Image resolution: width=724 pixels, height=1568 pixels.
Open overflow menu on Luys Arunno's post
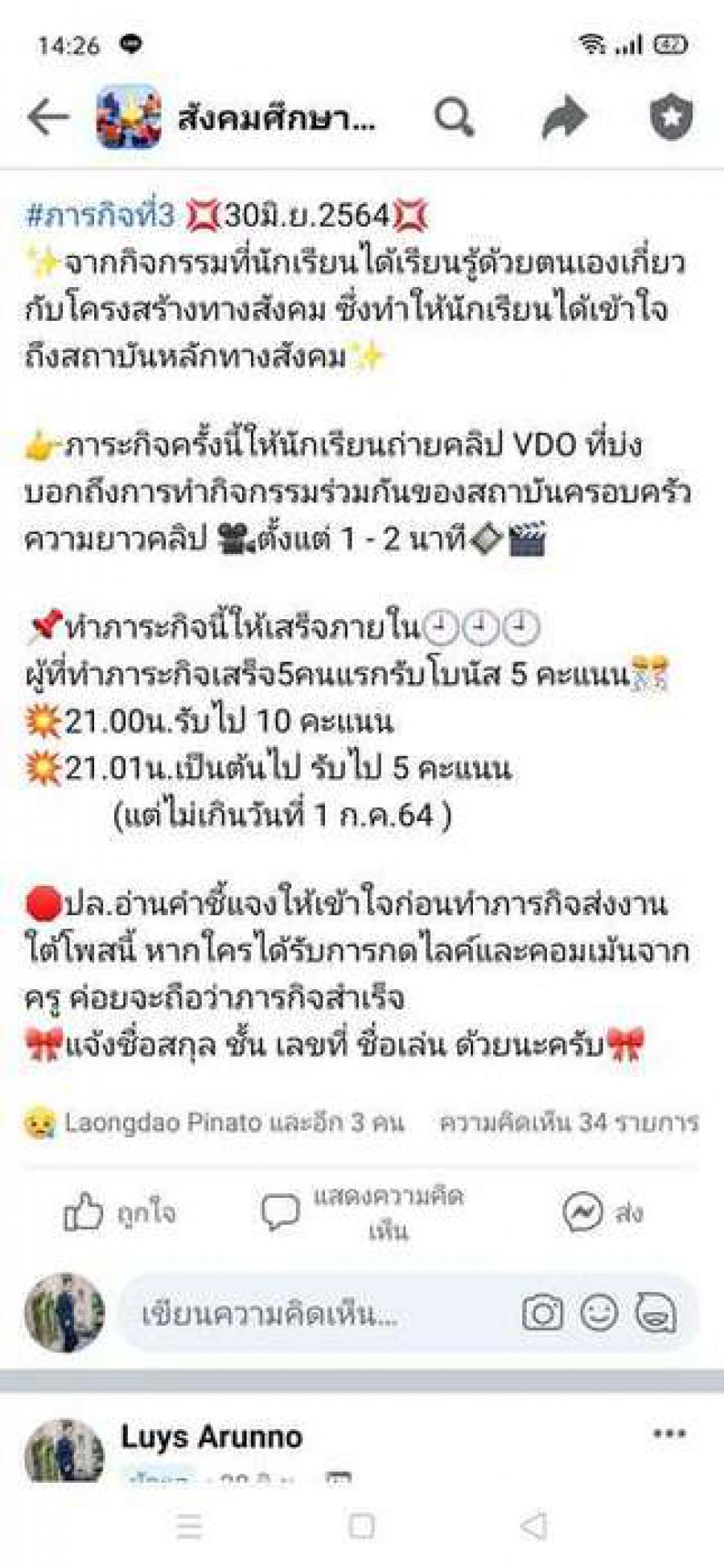[x=669, y=1434]
